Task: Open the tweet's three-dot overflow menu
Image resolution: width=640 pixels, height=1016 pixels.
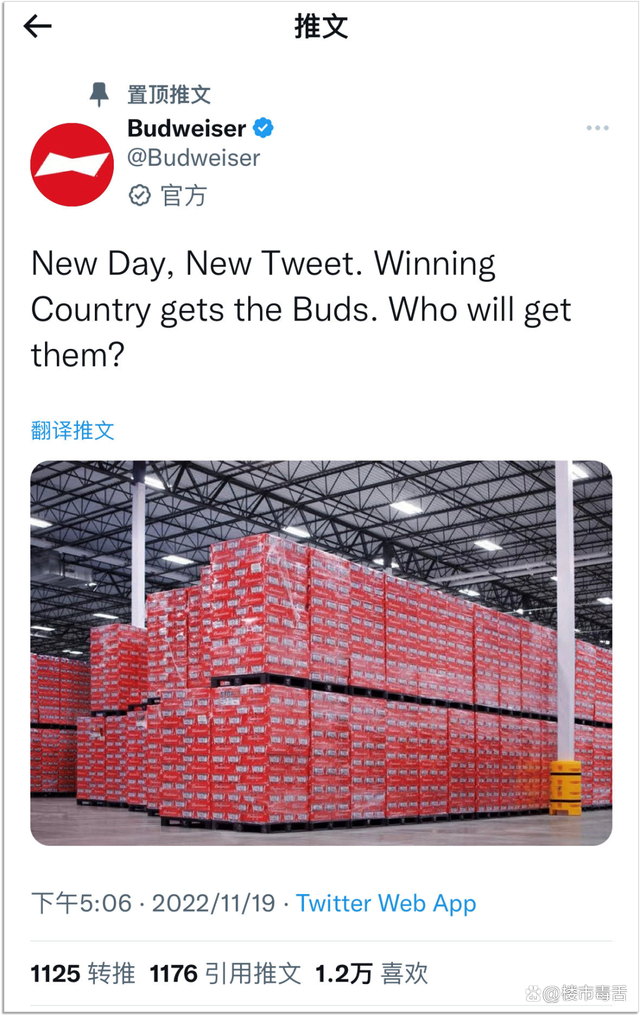Action: (x=597, y=128)
